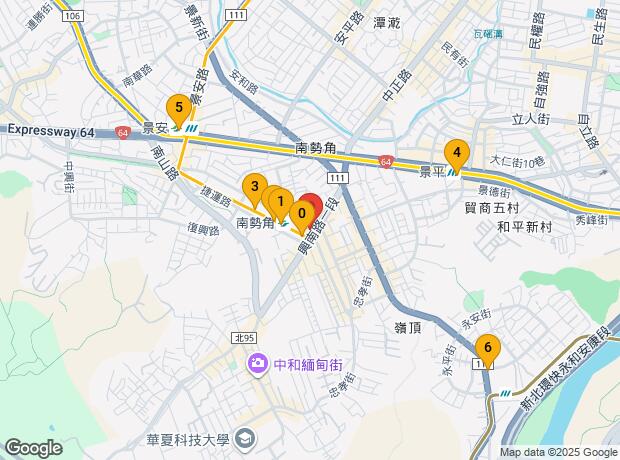Screen dimensions: 620x460
Task: Open the 中和緬甸街 place icon
Action: click(x=258, y=363)
